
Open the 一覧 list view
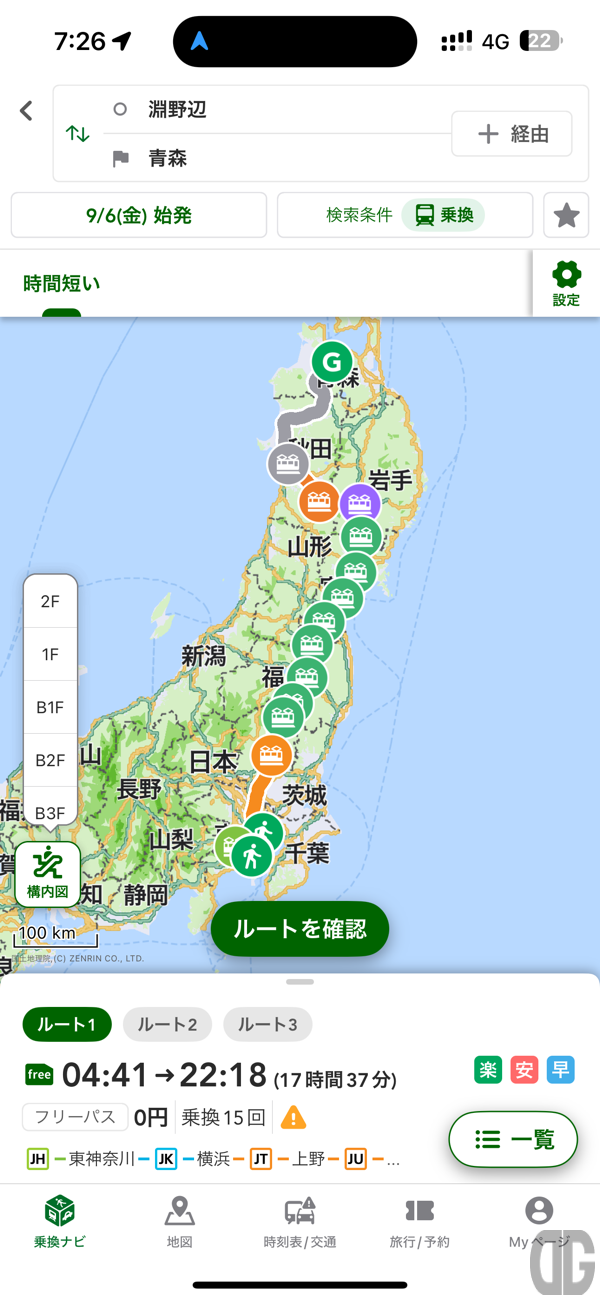coord(514,1139)
